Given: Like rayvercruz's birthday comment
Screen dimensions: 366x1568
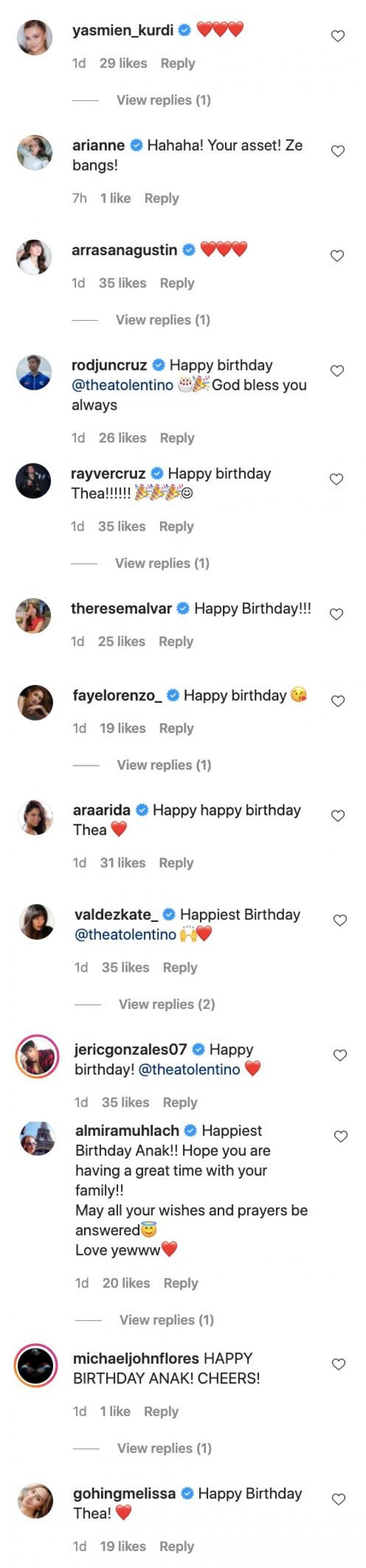Looking at the screenshot, I should coord(336,480).
